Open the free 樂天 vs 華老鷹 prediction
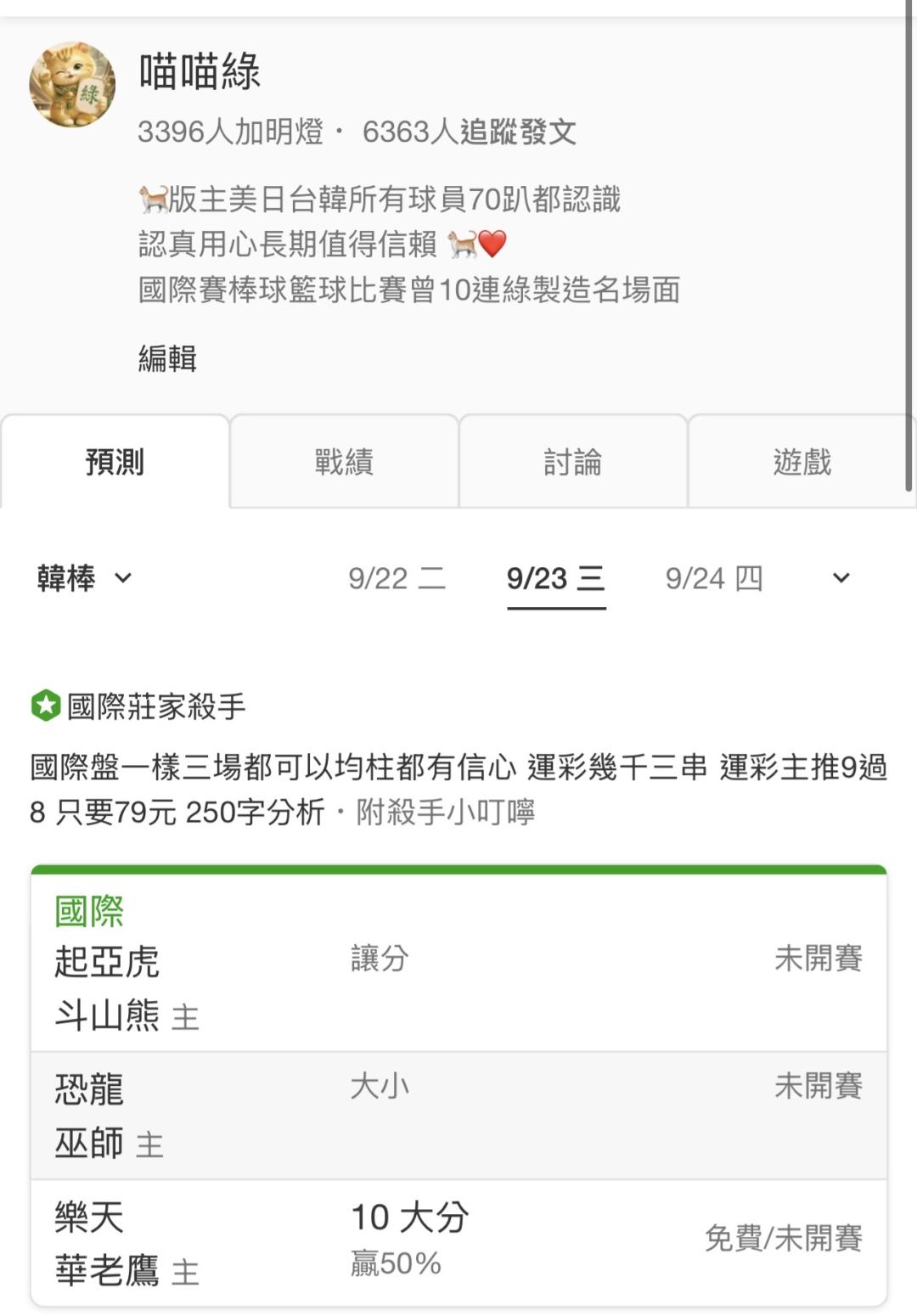Screen dimensions: 917x1316 click(458, 1243)
